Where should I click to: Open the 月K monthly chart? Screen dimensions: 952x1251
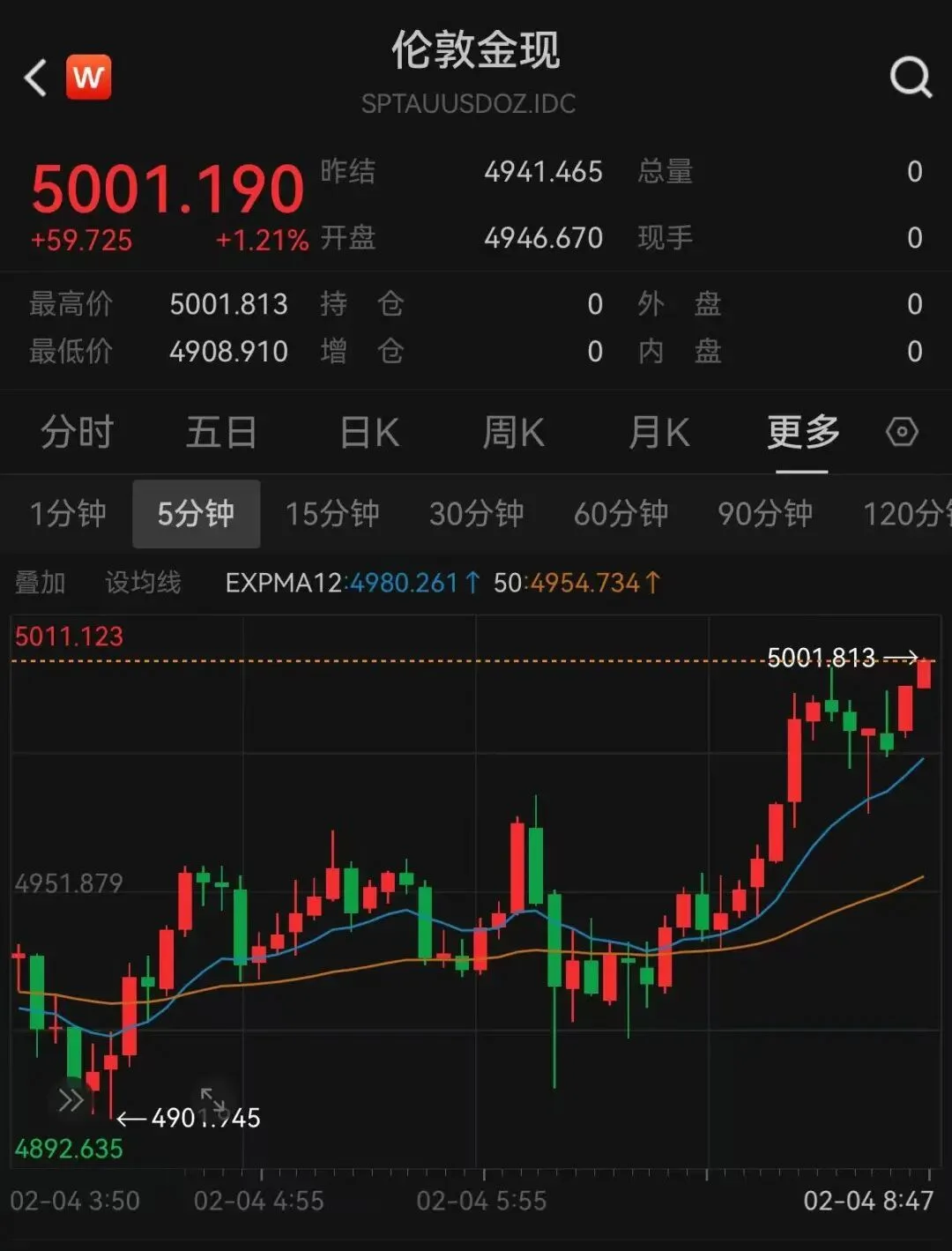click(658, 433)
